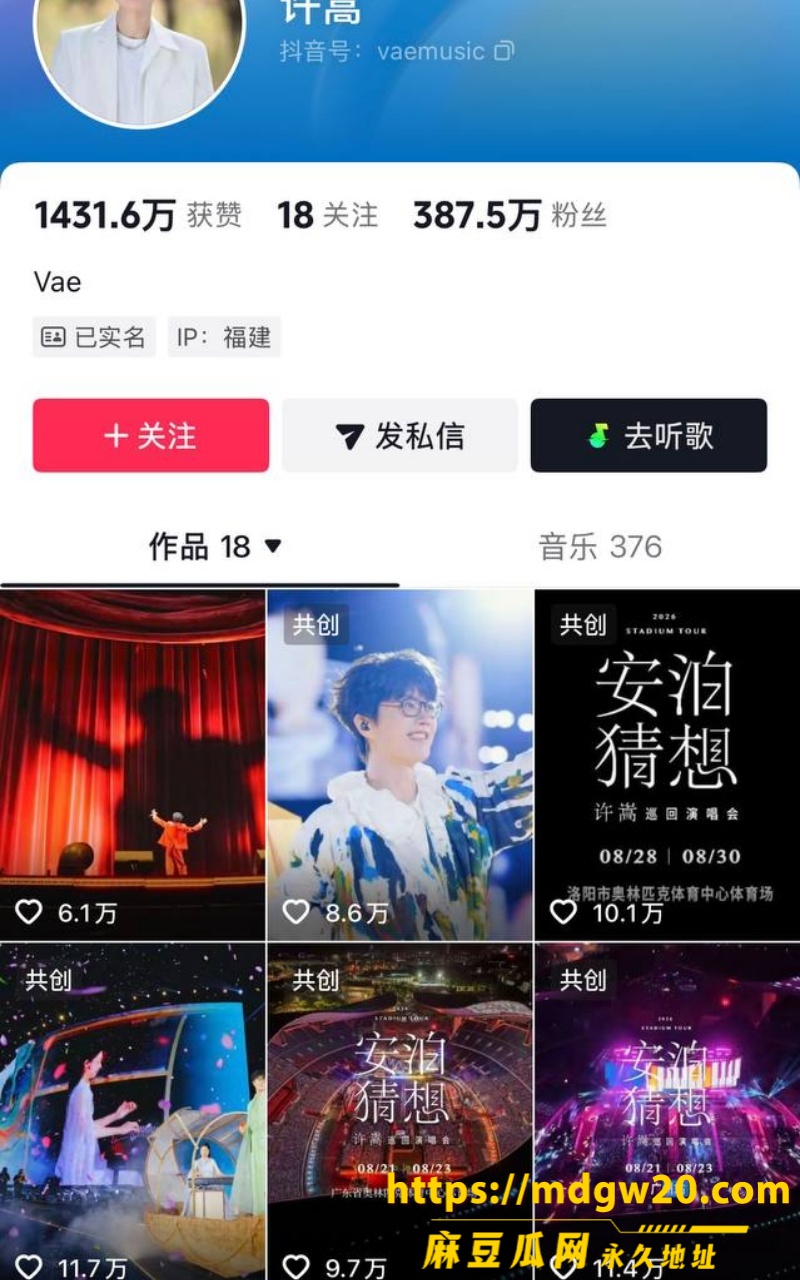Open the red curtain video with 6.1万 likes
The height and width of the screenshot is (1280, 800).
pyautogui.click(x=132, y=765)
